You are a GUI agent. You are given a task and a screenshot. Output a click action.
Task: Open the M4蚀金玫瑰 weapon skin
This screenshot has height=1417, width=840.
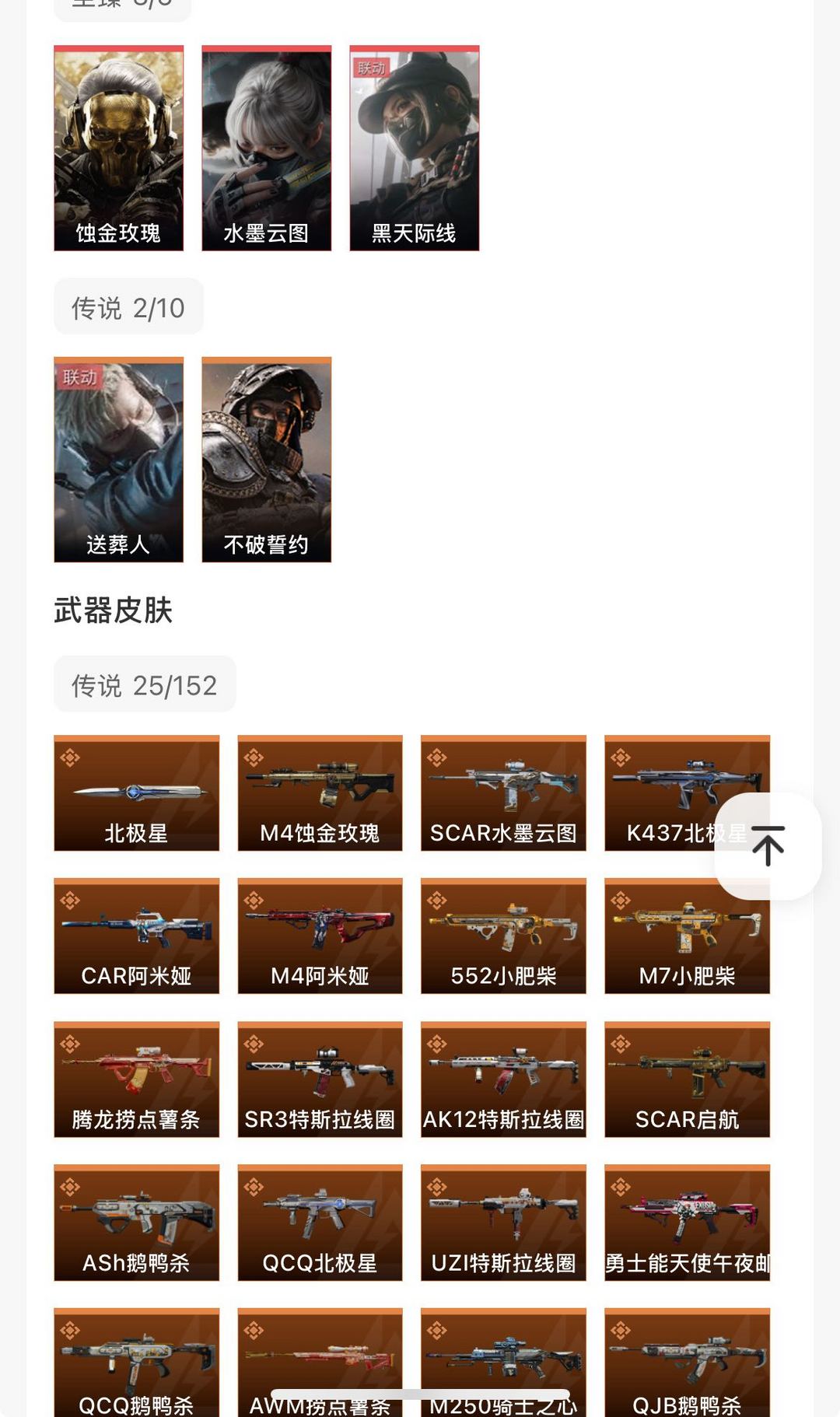tap(320, 793)
